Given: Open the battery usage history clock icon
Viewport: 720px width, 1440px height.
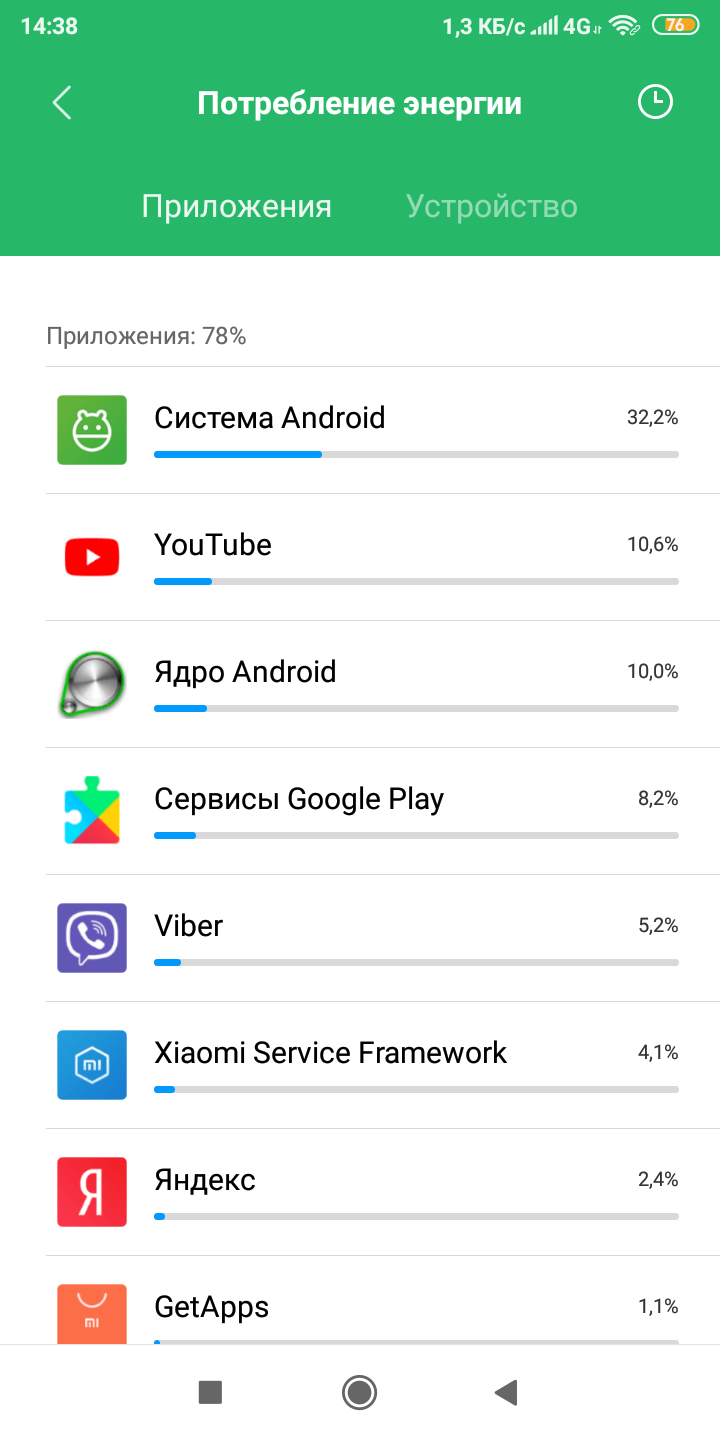Looking at the screenshot, I should point(655,102).
